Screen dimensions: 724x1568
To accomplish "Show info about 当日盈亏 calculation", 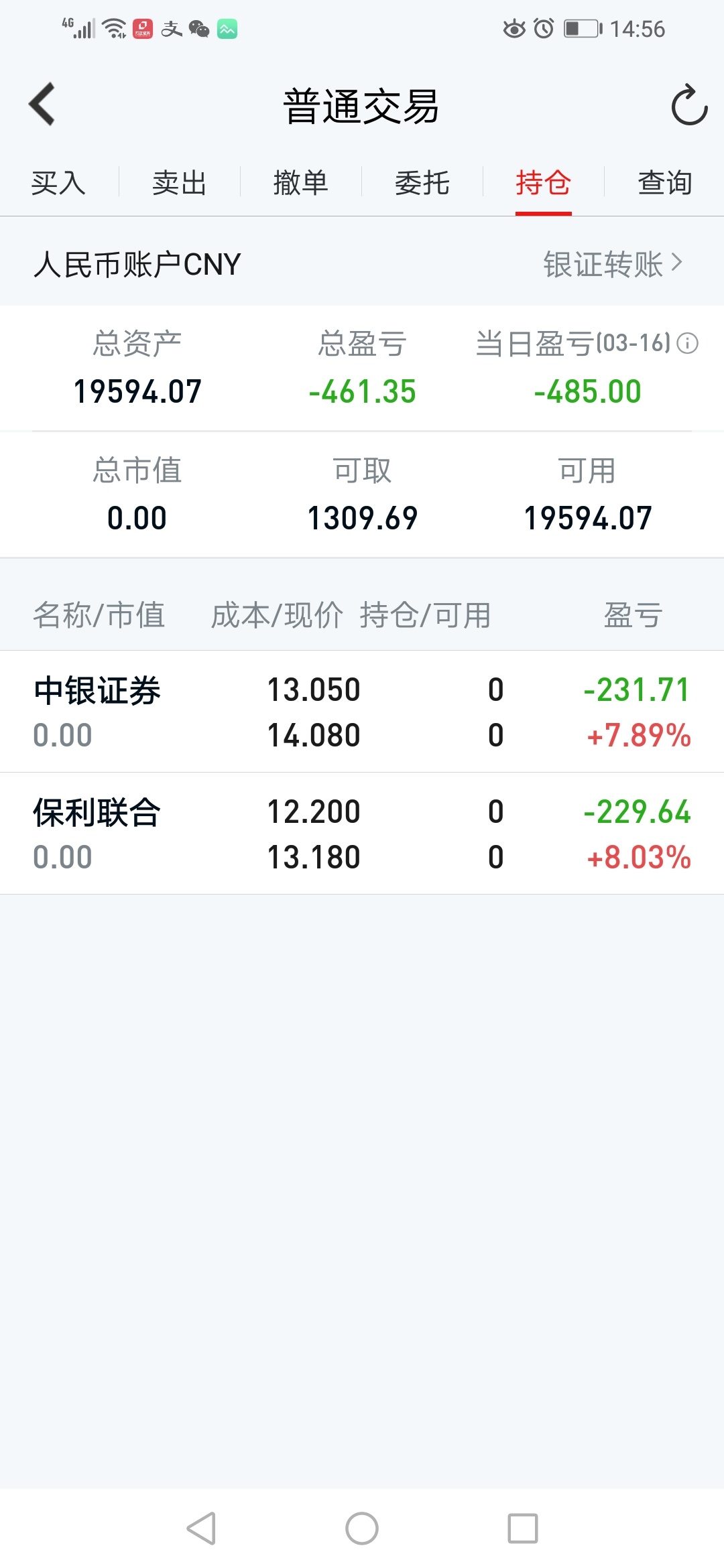I will [687, 344].
